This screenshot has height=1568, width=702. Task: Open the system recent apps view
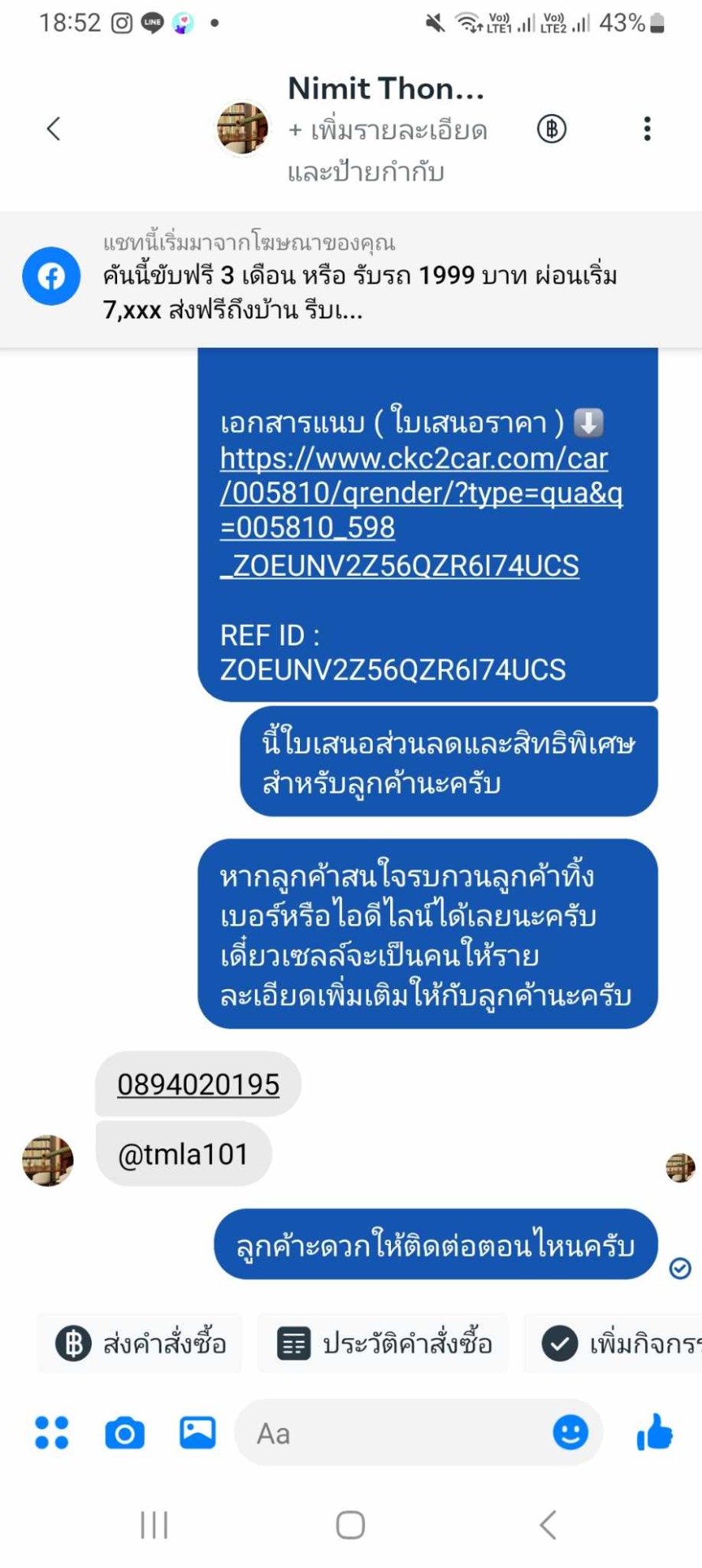(x=154, y=1524)
